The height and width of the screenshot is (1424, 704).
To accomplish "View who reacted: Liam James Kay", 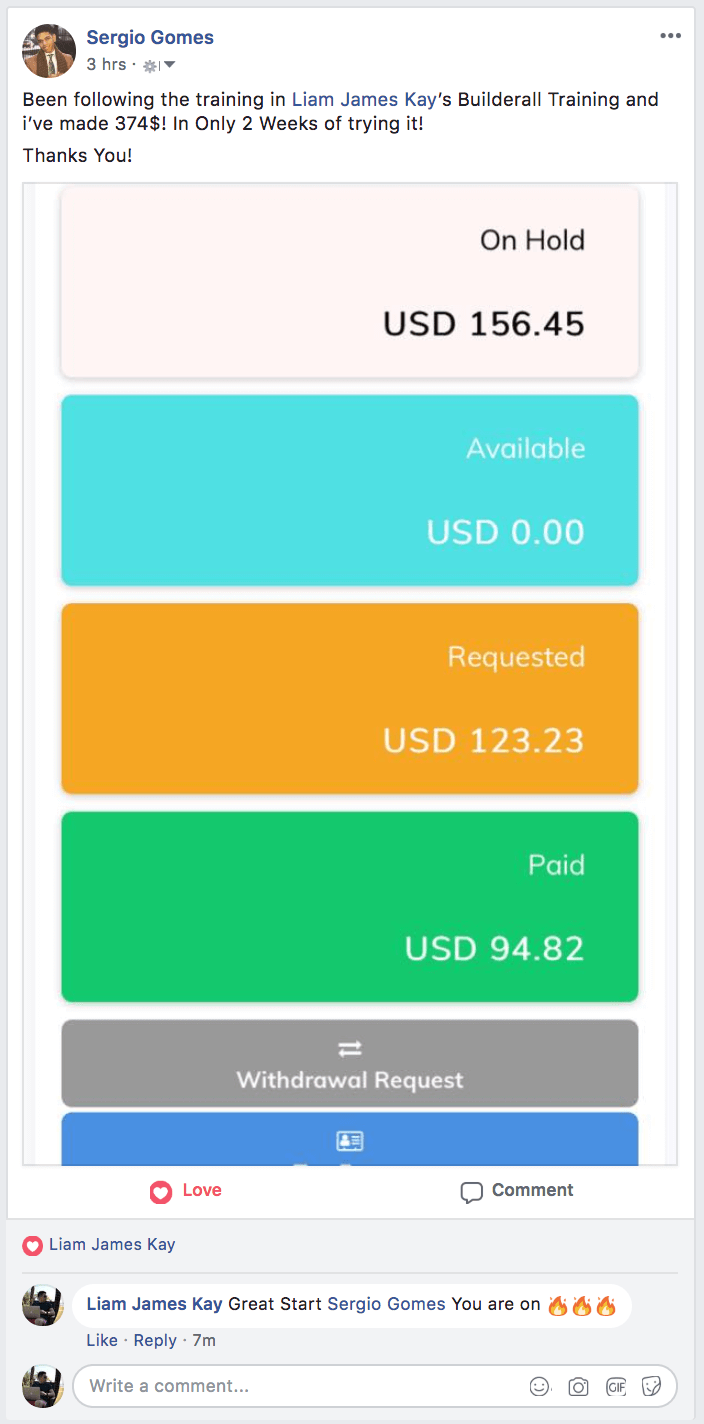I will (x=111, y=1245).
